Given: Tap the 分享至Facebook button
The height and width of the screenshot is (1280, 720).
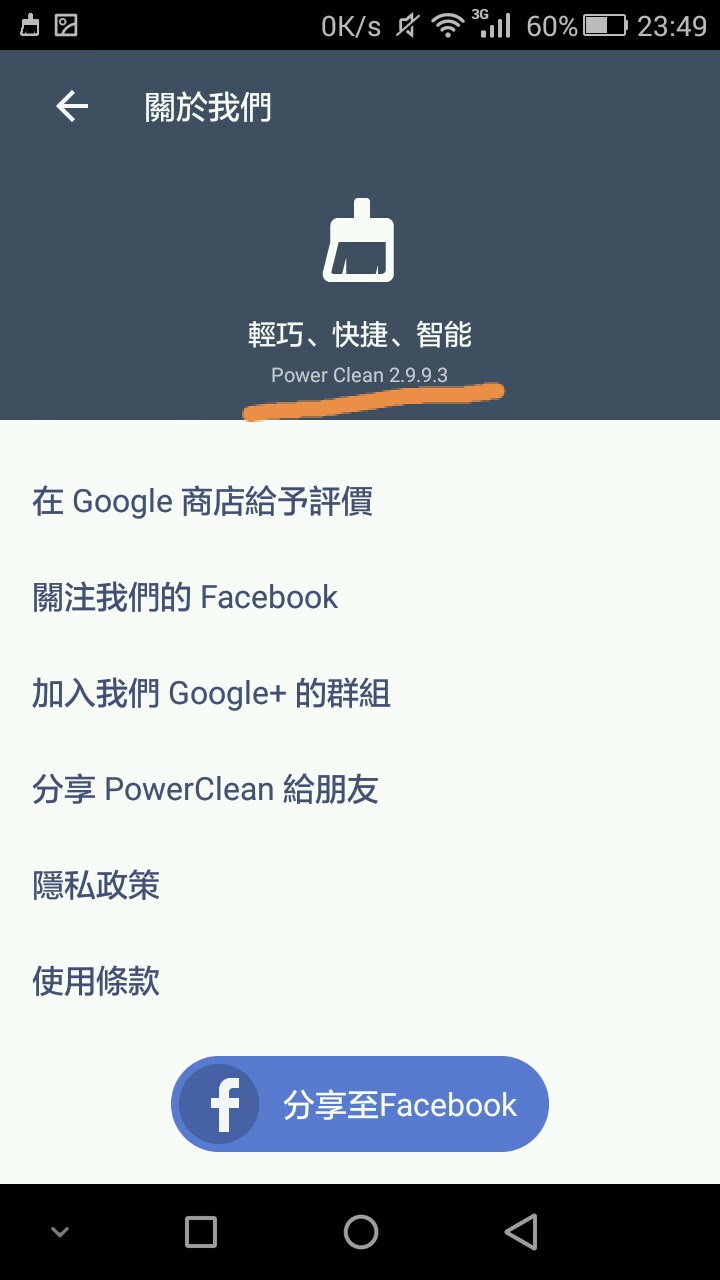Looking at the screenshot, I should [x=360, y=1104].
